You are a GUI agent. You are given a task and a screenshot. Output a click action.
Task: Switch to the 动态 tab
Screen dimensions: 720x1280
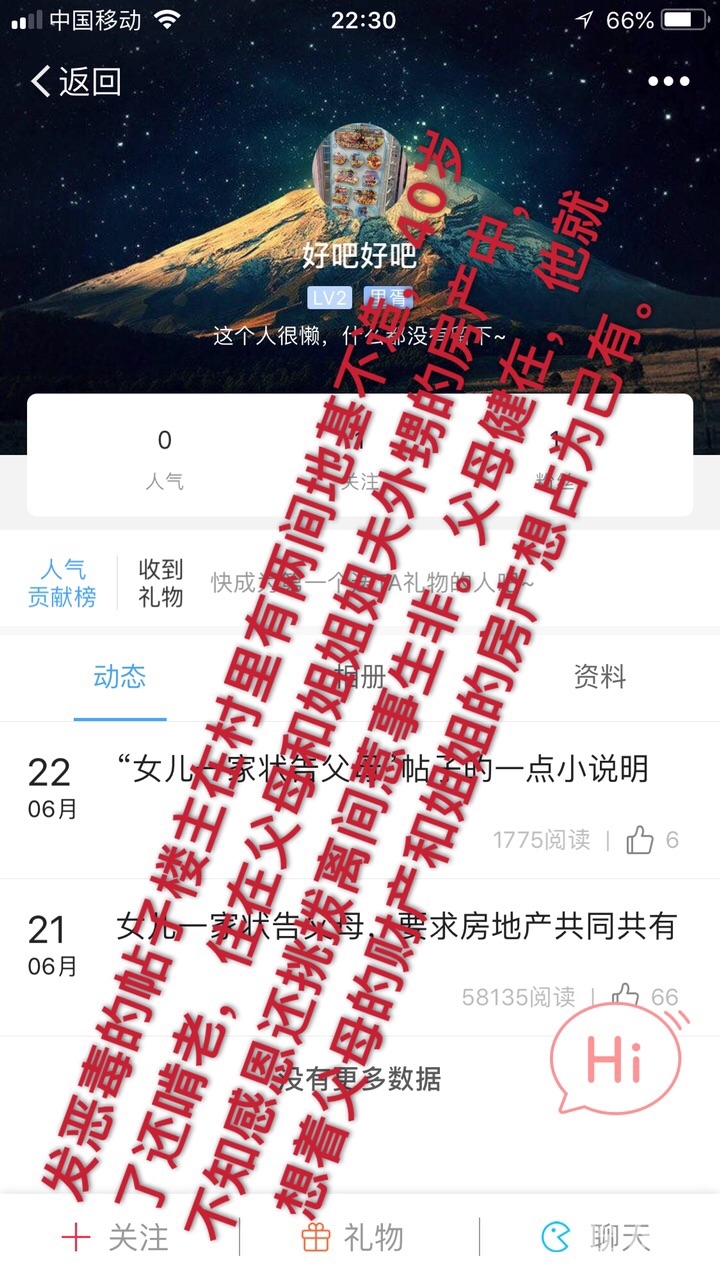120,677
